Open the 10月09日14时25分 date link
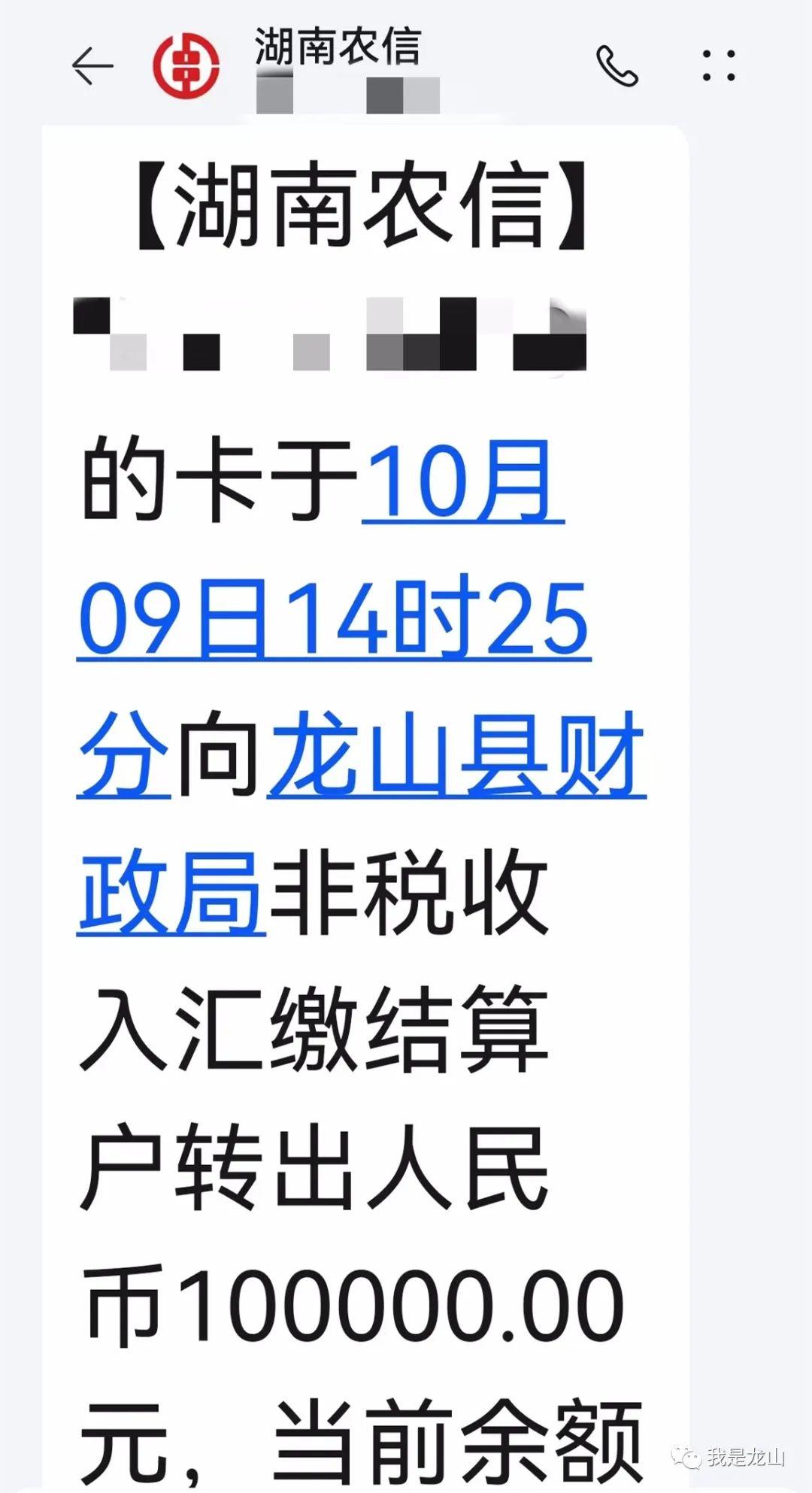The image size is (812, 1493). (x=334, y=619)
